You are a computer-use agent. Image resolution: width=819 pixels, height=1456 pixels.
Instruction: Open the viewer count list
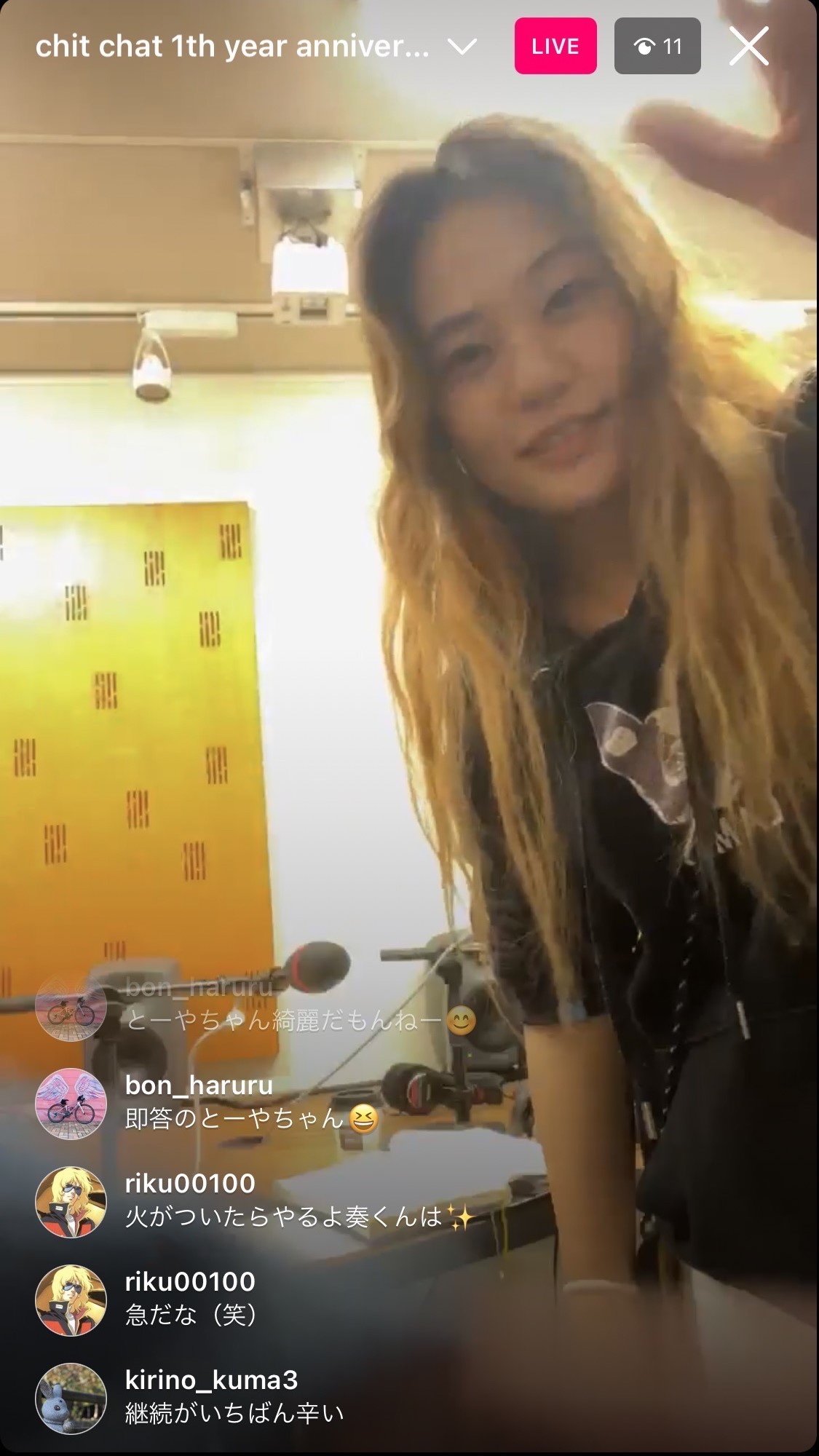(x=657, y=47)
